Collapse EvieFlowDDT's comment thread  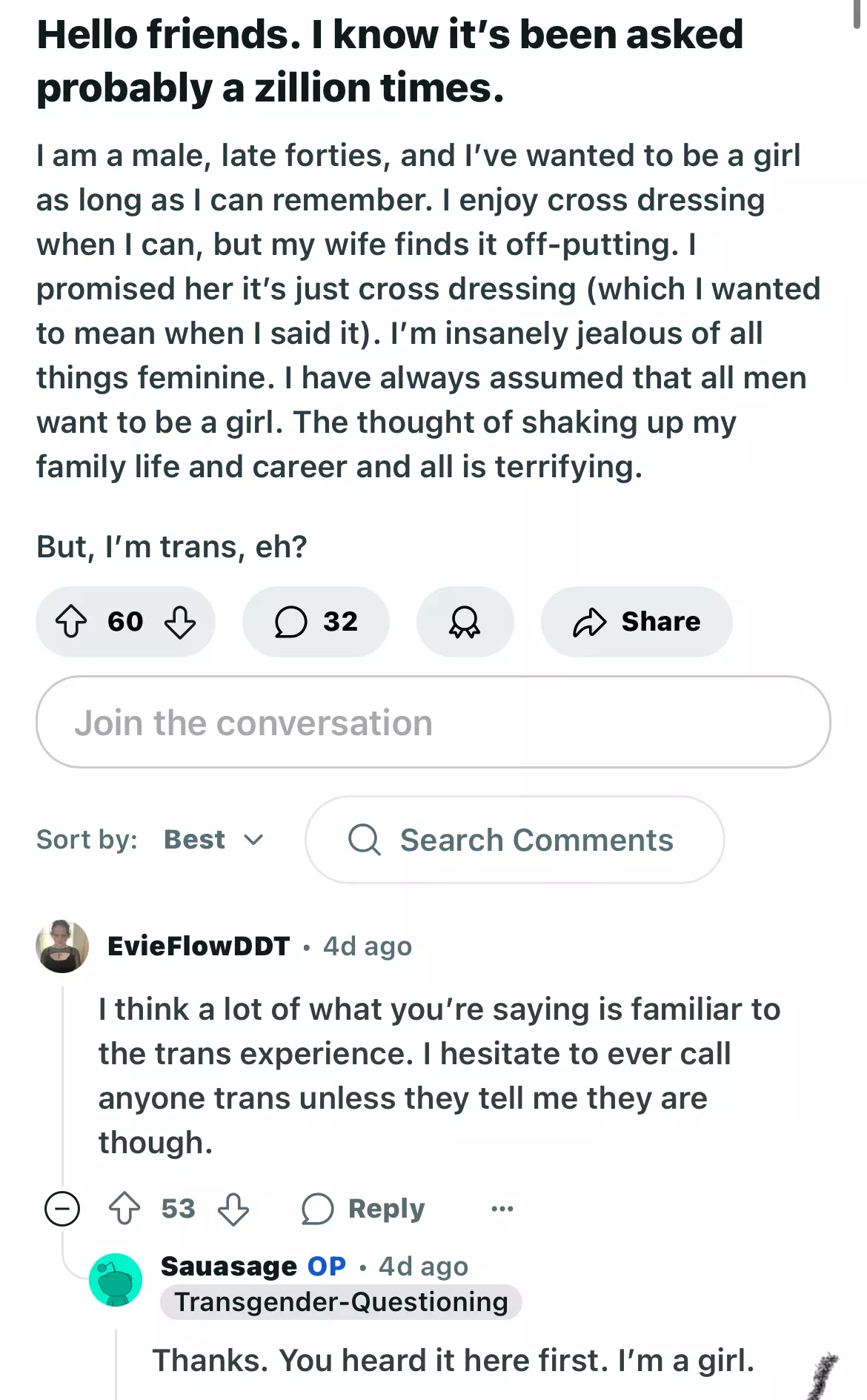pyautogui.click(x=62, y=1209)
